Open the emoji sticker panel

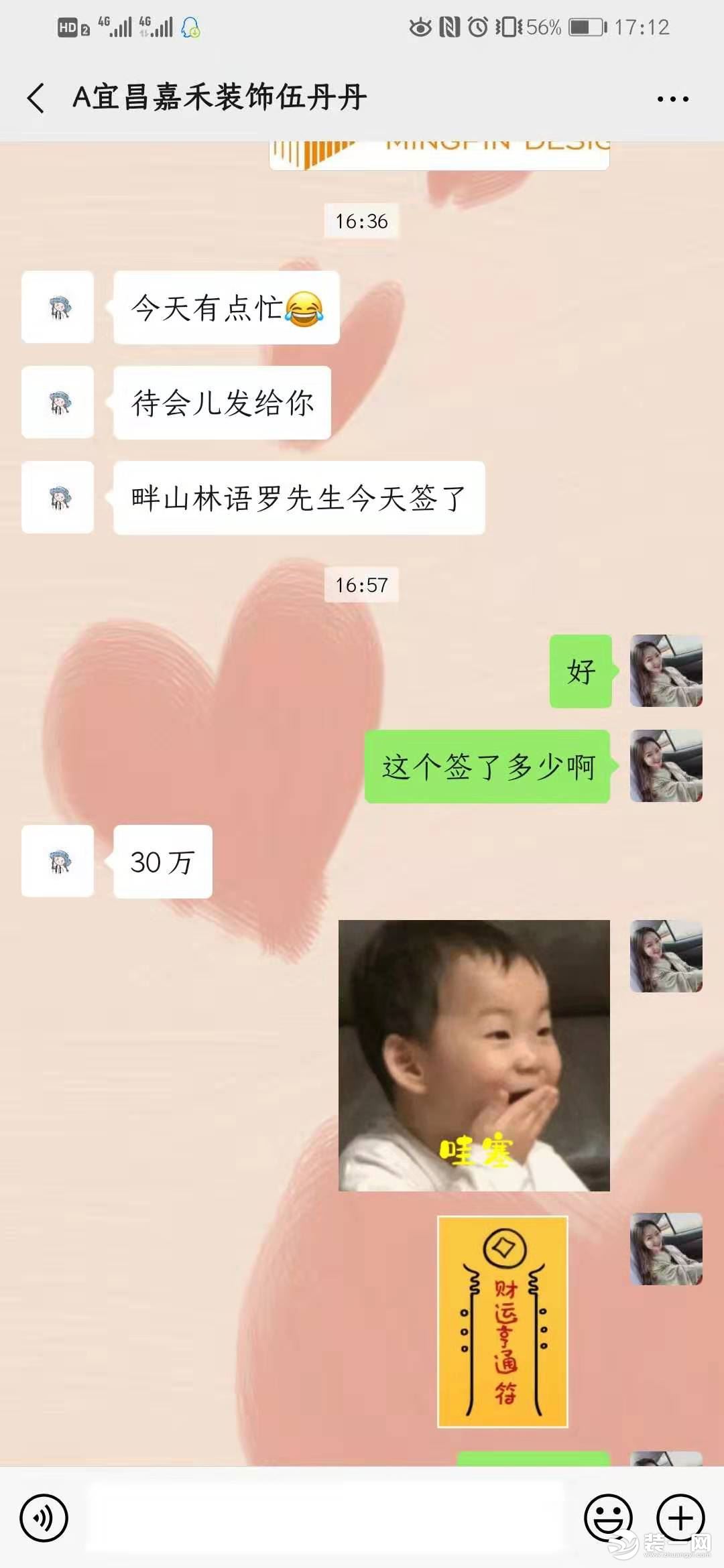[608, 1517]
